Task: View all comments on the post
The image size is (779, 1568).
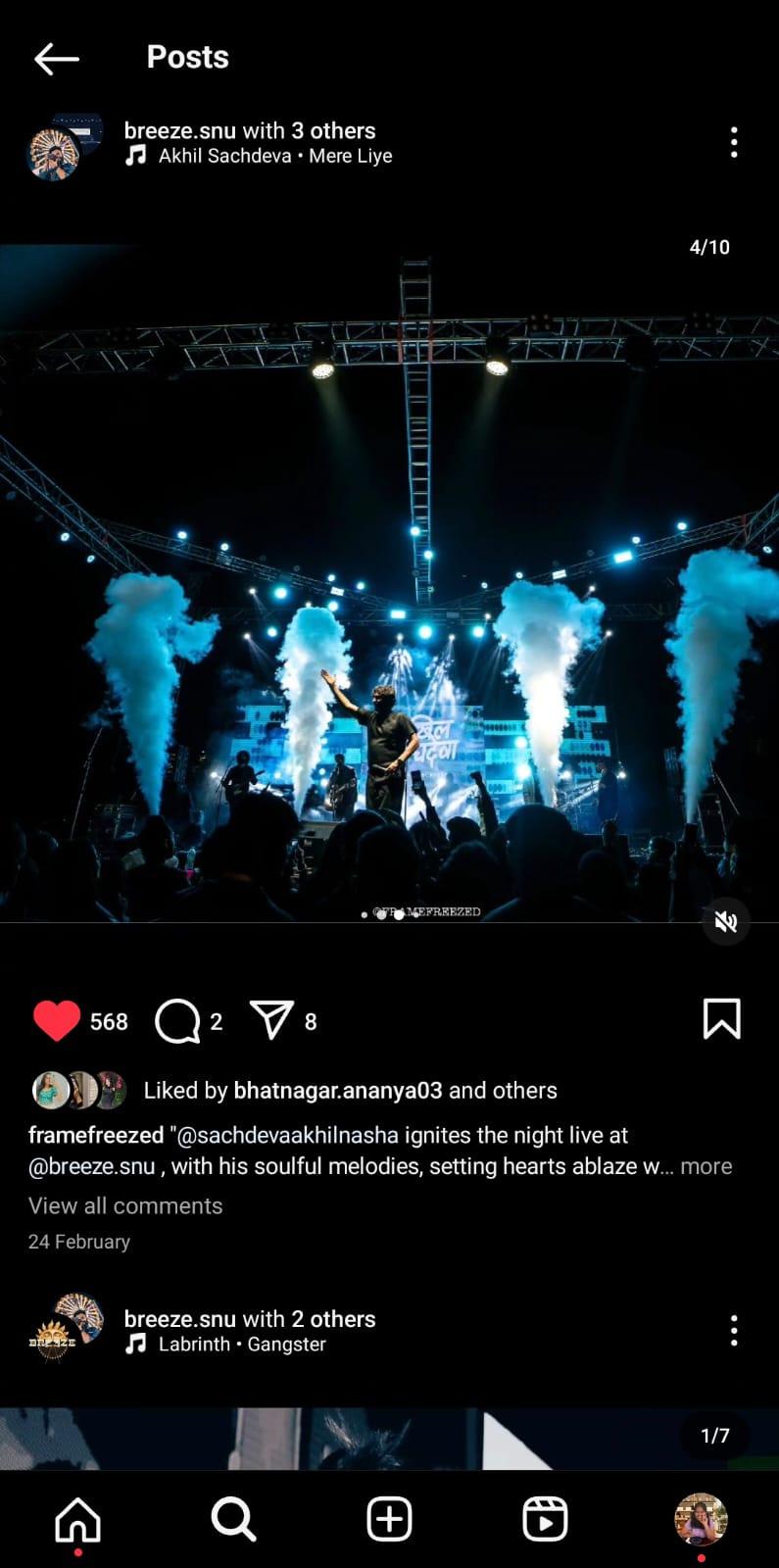Action: [125, 1205]
